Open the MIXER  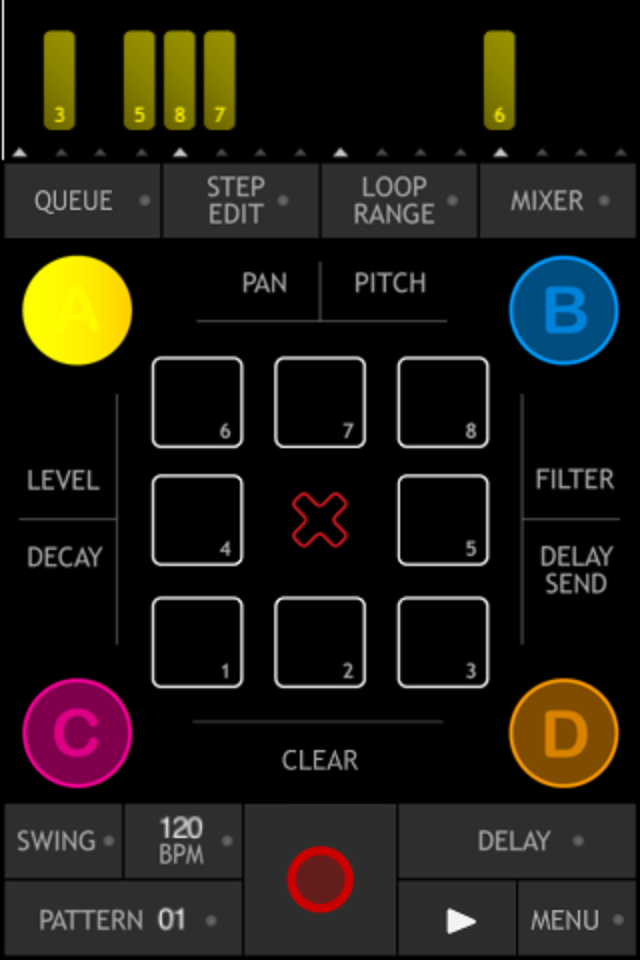pyautogui.click(x=558, y=201)
